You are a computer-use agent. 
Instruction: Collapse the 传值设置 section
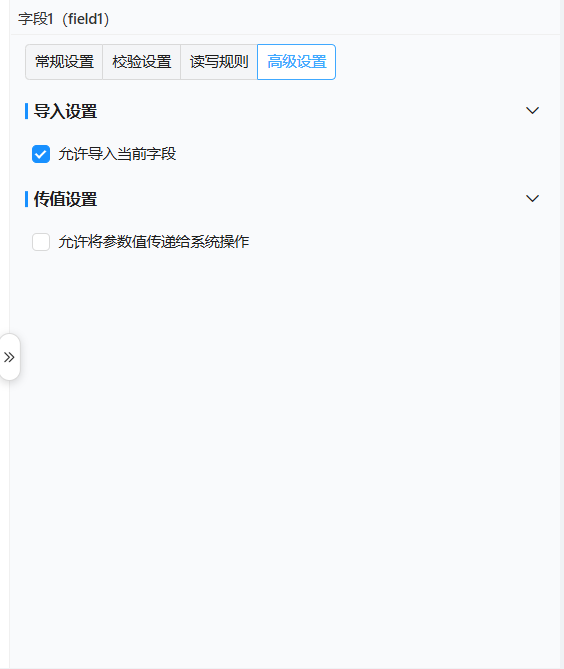[532, 199]
